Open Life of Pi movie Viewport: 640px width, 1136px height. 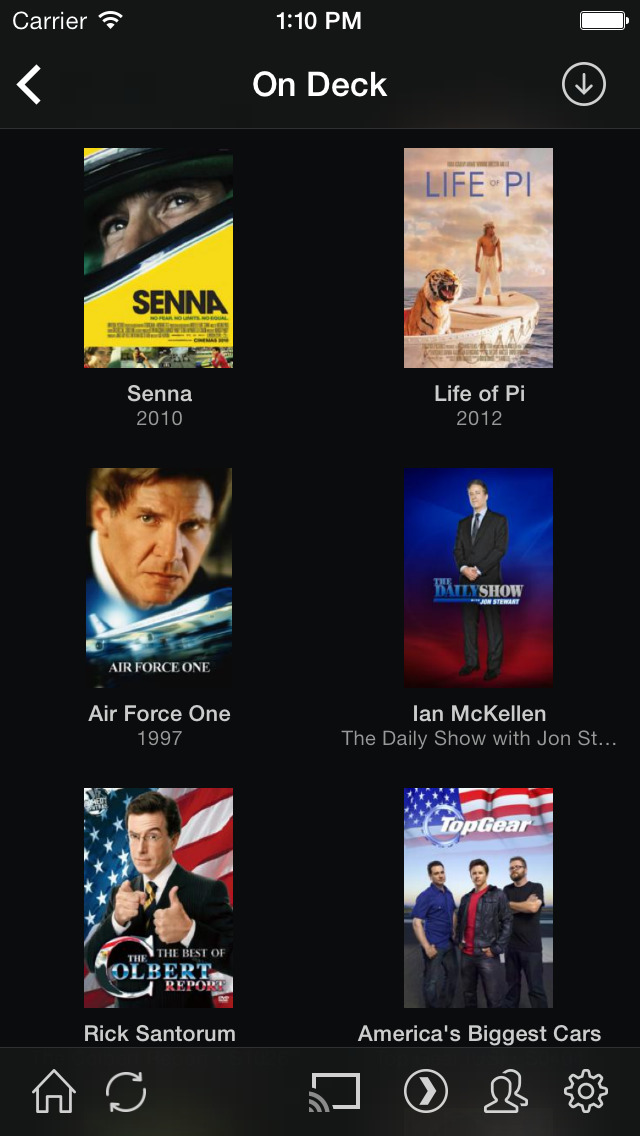pyautogui.click(x=479, y=258)
